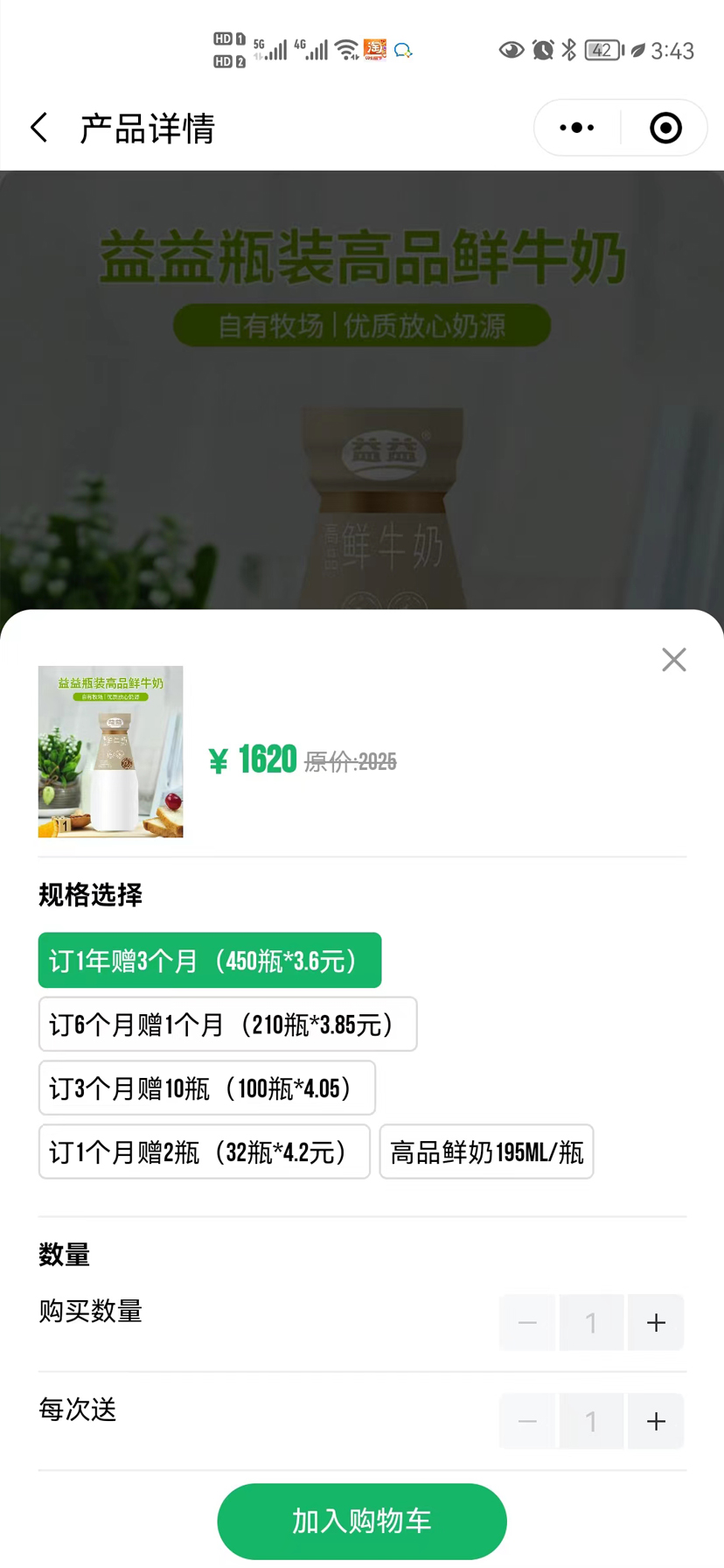Choose 订6个月赠1个月 (210瓶*3.85元) option
The height and width of the screenshot is (1568, 724).
(x=227, y=1024)
